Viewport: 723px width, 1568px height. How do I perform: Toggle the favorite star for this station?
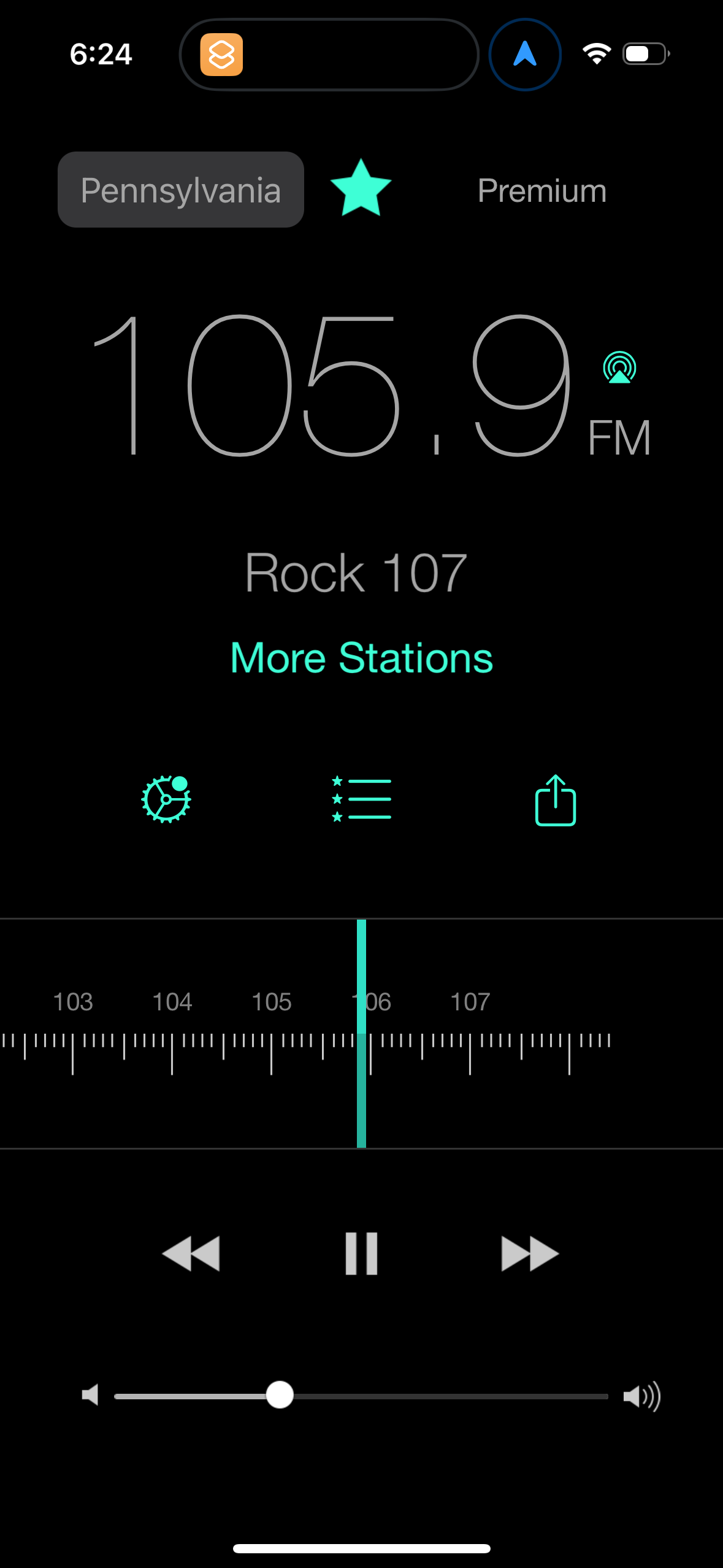[361, 189]
